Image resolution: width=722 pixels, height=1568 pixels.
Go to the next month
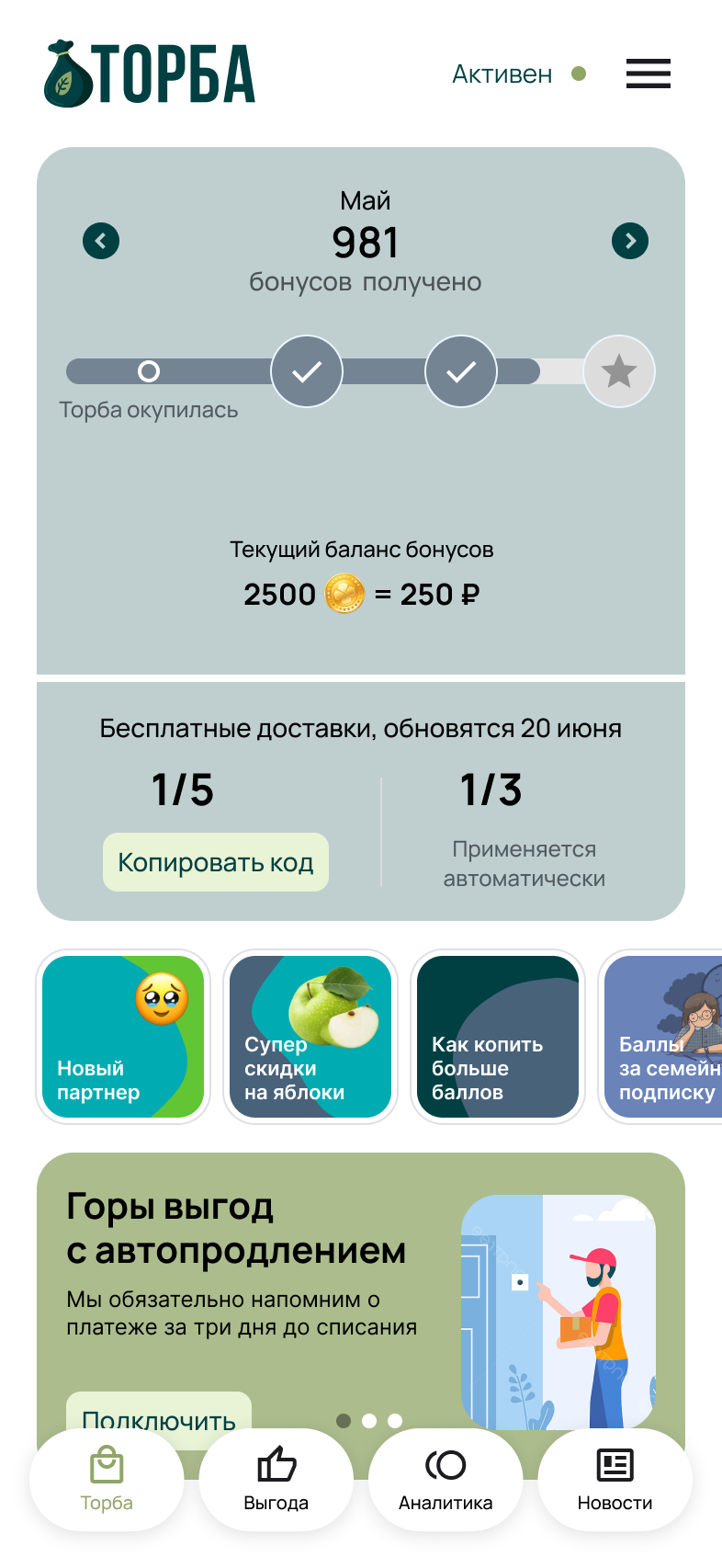tap(630, 242)
